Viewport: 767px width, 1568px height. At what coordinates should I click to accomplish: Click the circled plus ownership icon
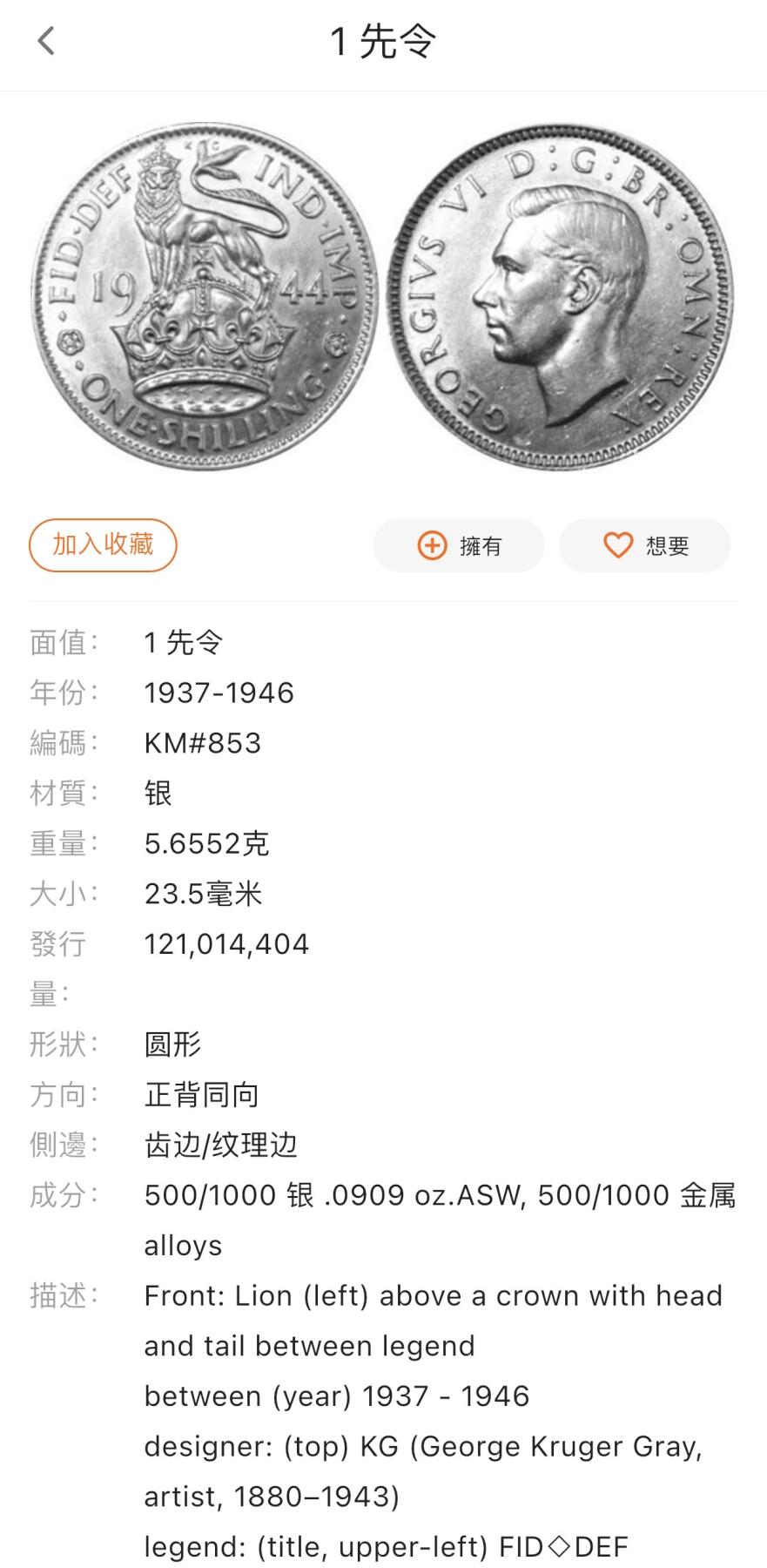click(x=431, y=546)
